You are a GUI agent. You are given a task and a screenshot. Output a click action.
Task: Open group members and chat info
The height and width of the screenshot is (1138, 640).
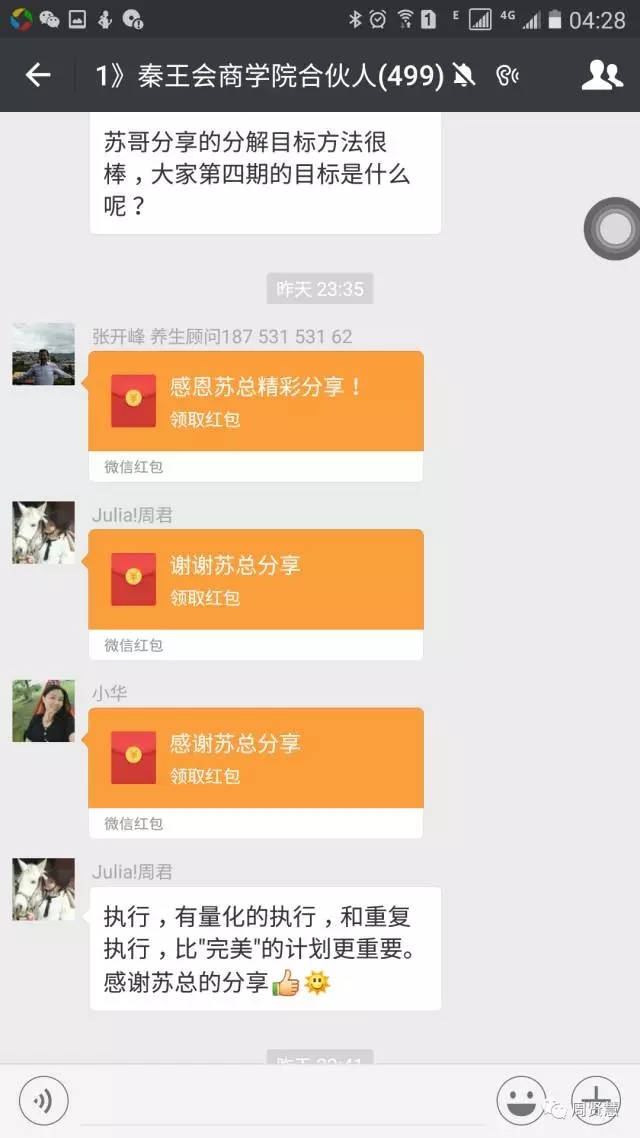[x=602, y=75]
